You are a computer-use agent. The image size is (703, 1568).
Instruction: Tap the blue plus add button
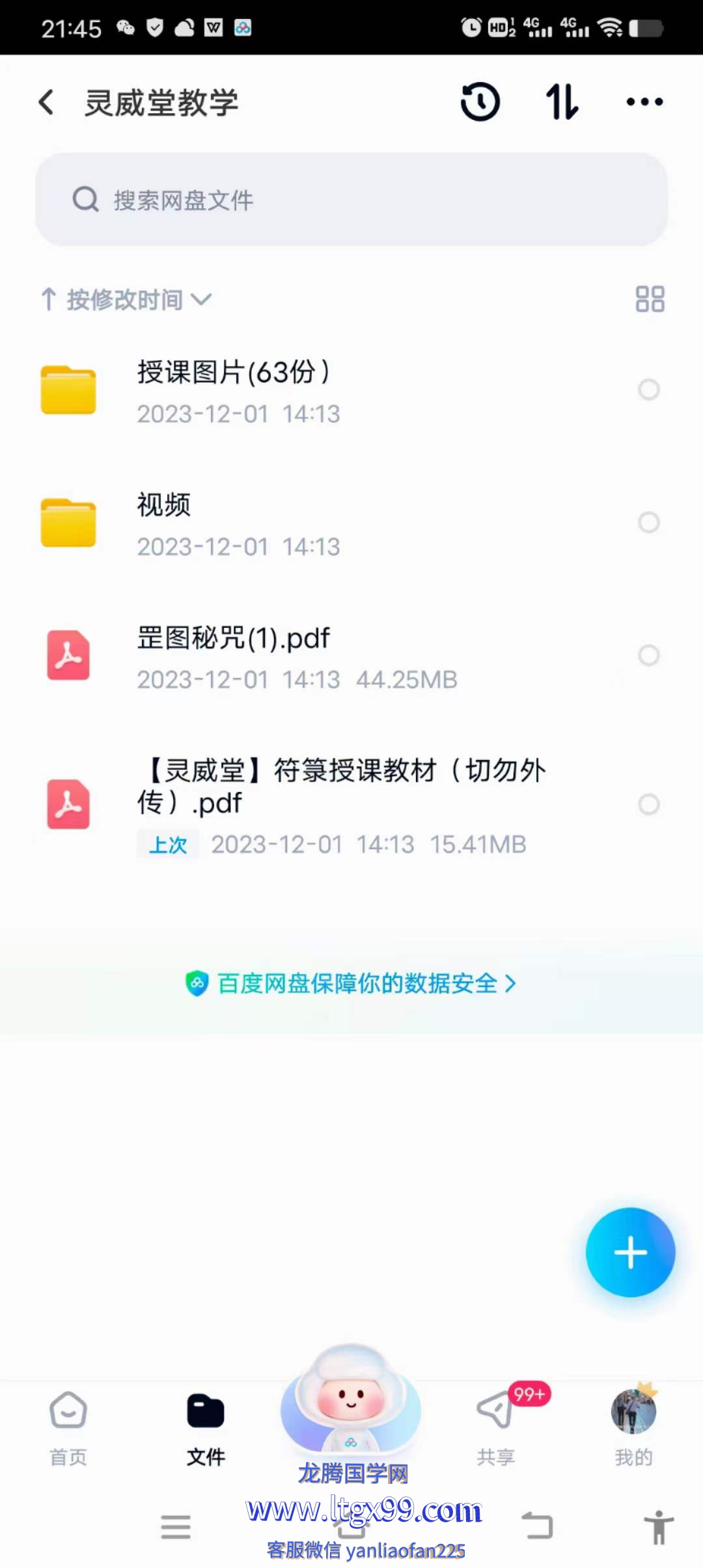point(630,1252)
